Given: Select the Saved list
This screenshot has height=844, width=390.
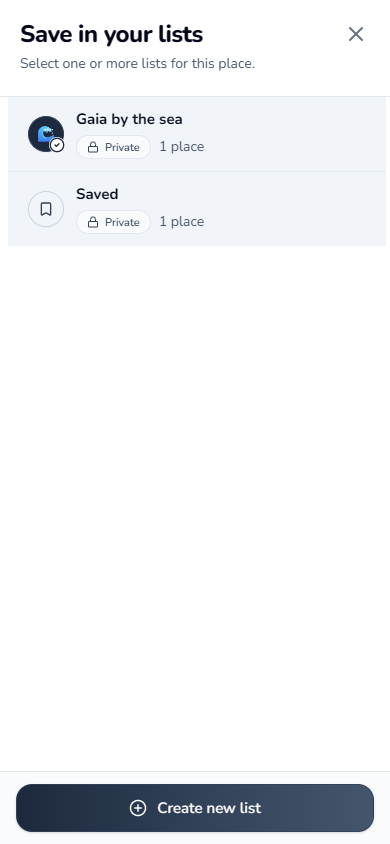Looking at the screenshot, I should pyautogui.click(x=197, y=209).
